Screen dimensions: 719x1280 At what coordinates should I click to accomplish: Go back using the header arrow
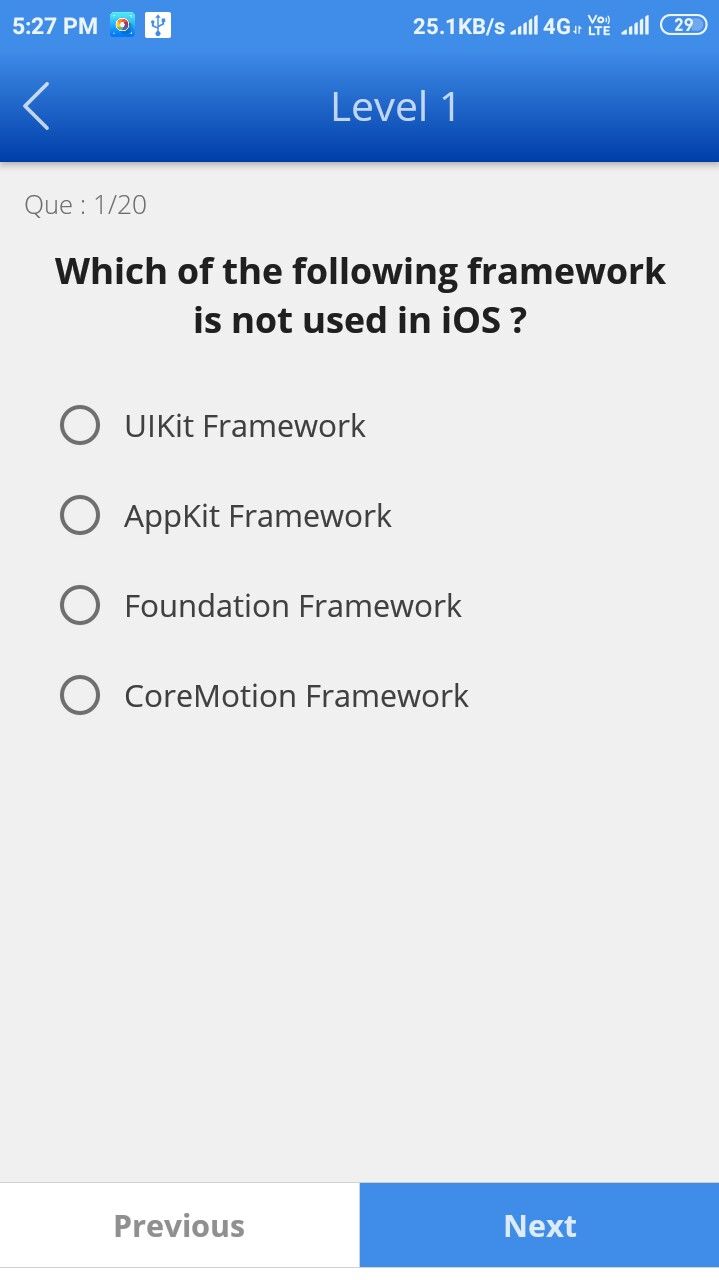pyautogui.click(x=36, y=107)
